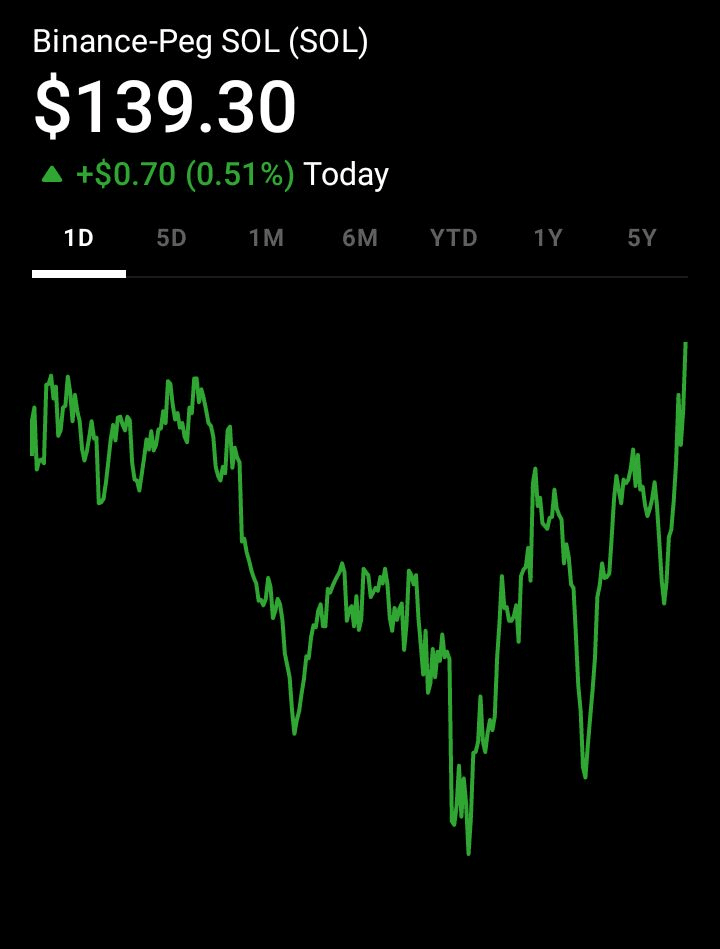
Task: View the YTD price chart
Action: [453, 239]
